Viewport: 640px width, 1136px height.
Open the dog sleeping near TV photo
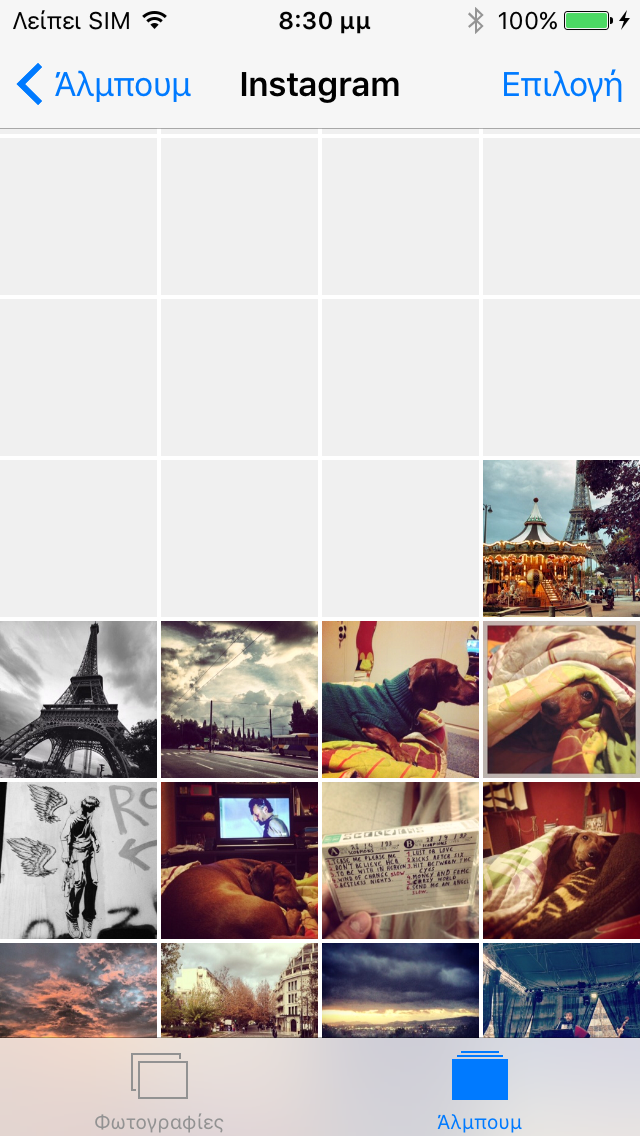coord(239,860)
